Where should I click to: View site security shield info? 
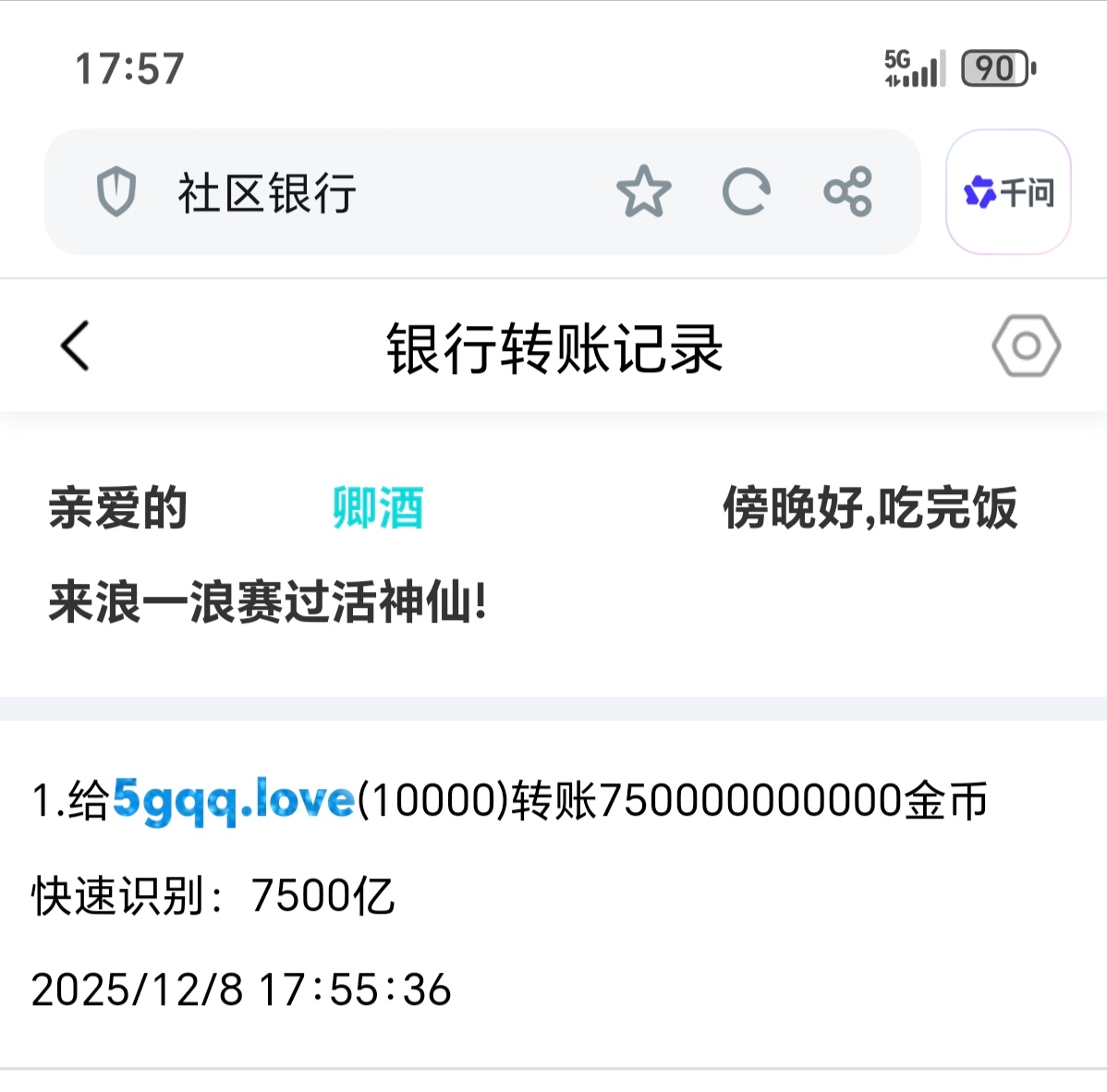click(116, 192)
